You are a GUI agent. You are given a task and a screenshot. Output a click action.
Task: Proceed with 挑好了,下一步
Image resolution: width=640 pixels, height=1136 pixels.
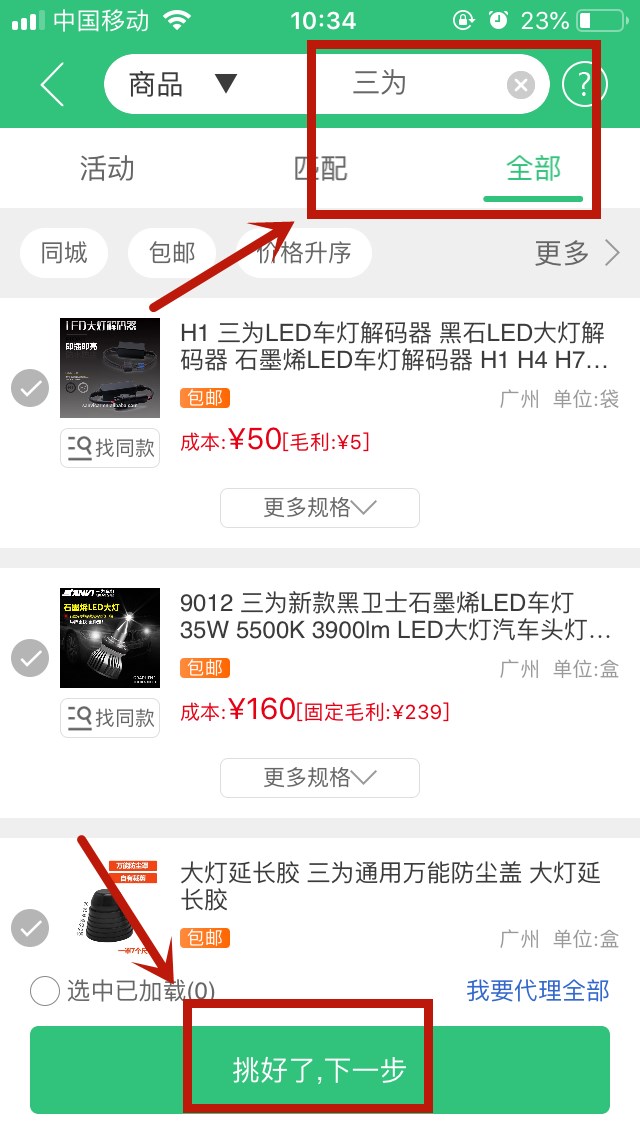[x=319, y=1070]
